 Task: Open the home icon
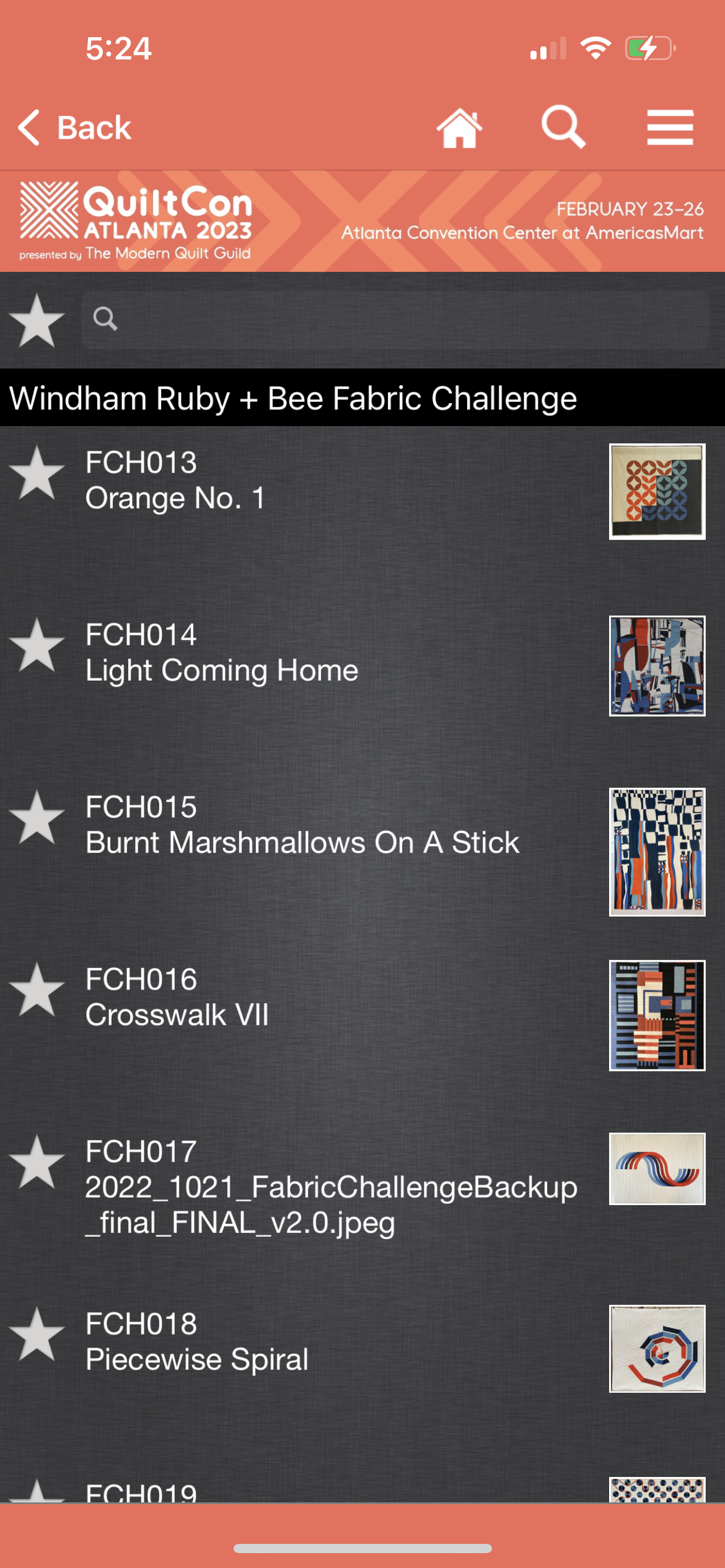[459, 128]
